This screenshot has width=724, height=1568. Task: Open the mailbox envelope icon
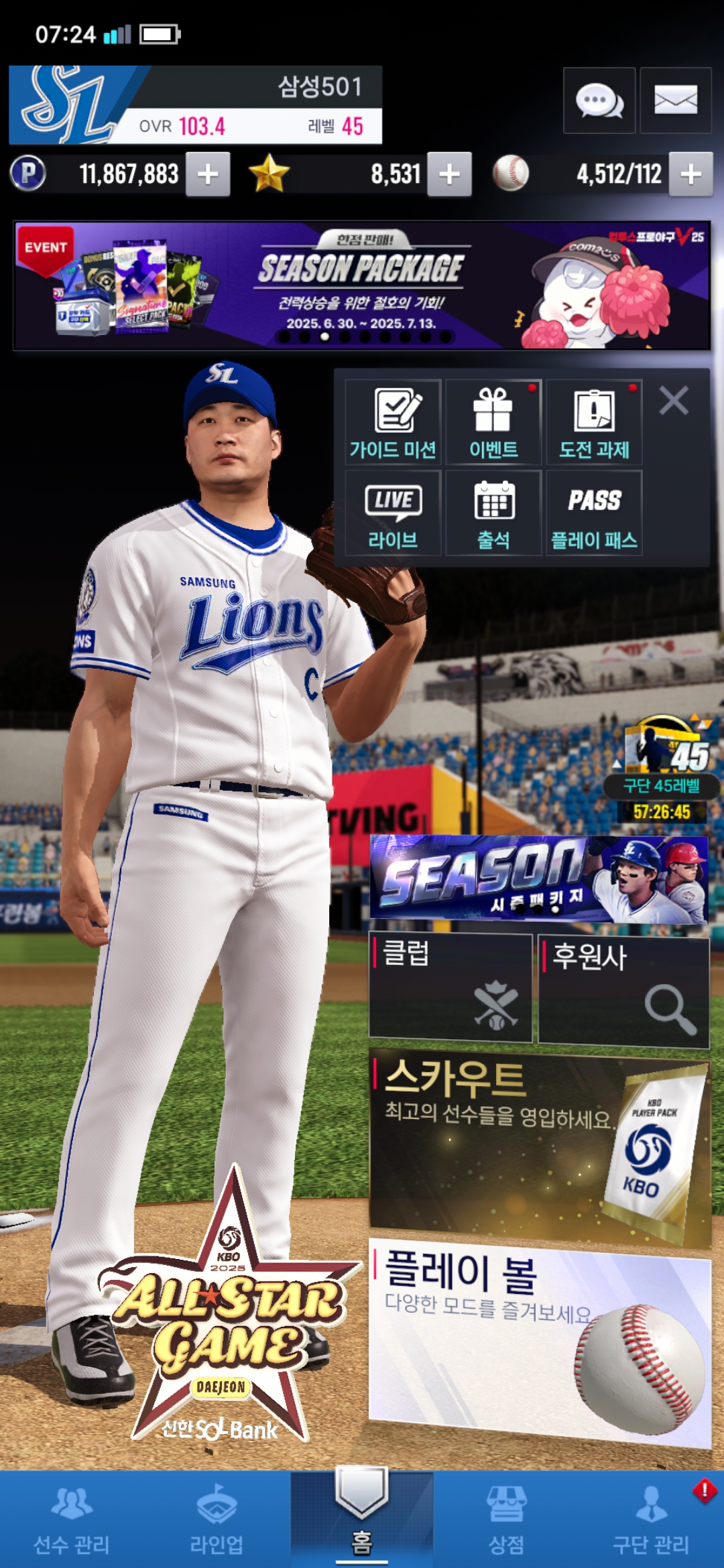[x=675, y=101]
